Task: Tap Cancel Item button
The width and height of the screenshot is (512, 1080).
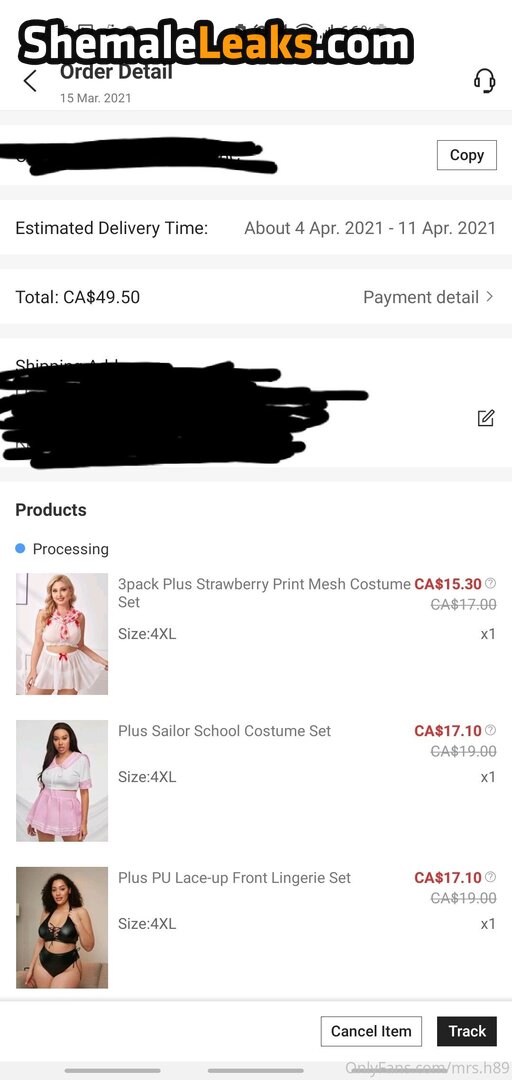Action: pyautogui.click(x=371, y=1031)
